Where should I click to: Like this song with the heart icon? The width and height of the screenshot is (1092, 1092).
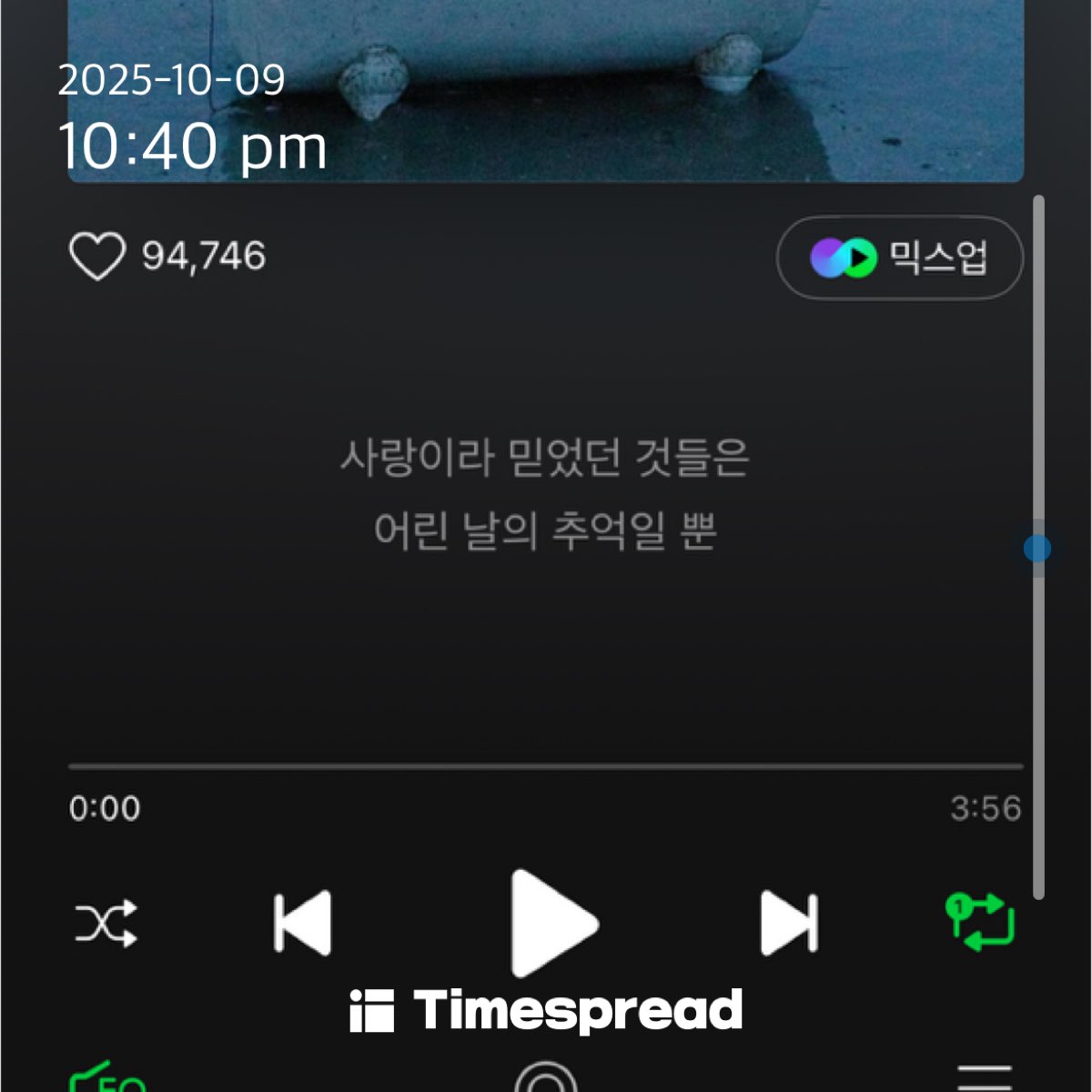coord(96,256)
